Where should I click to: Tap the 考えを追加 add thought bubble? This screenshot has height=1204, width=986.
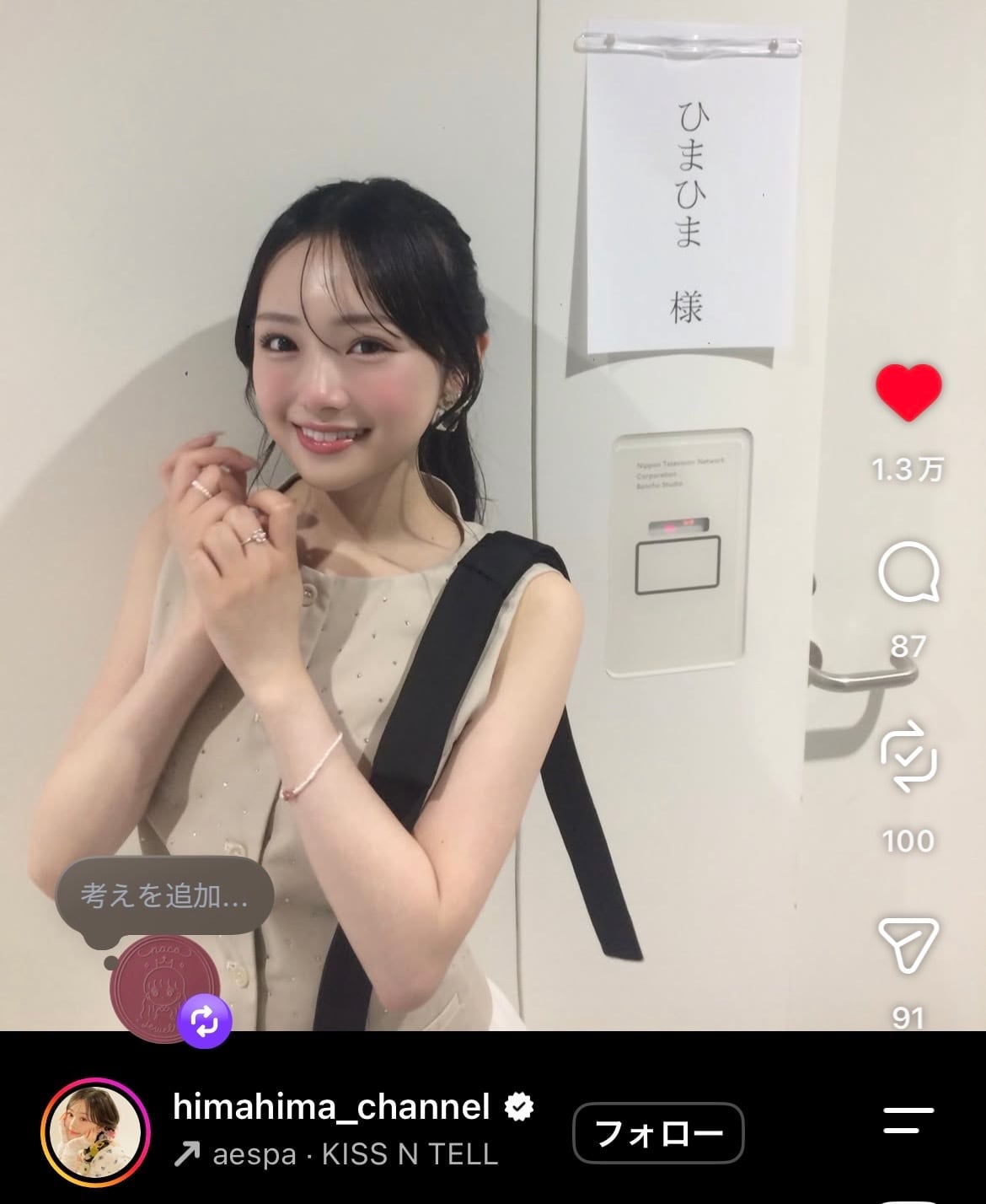164,895
